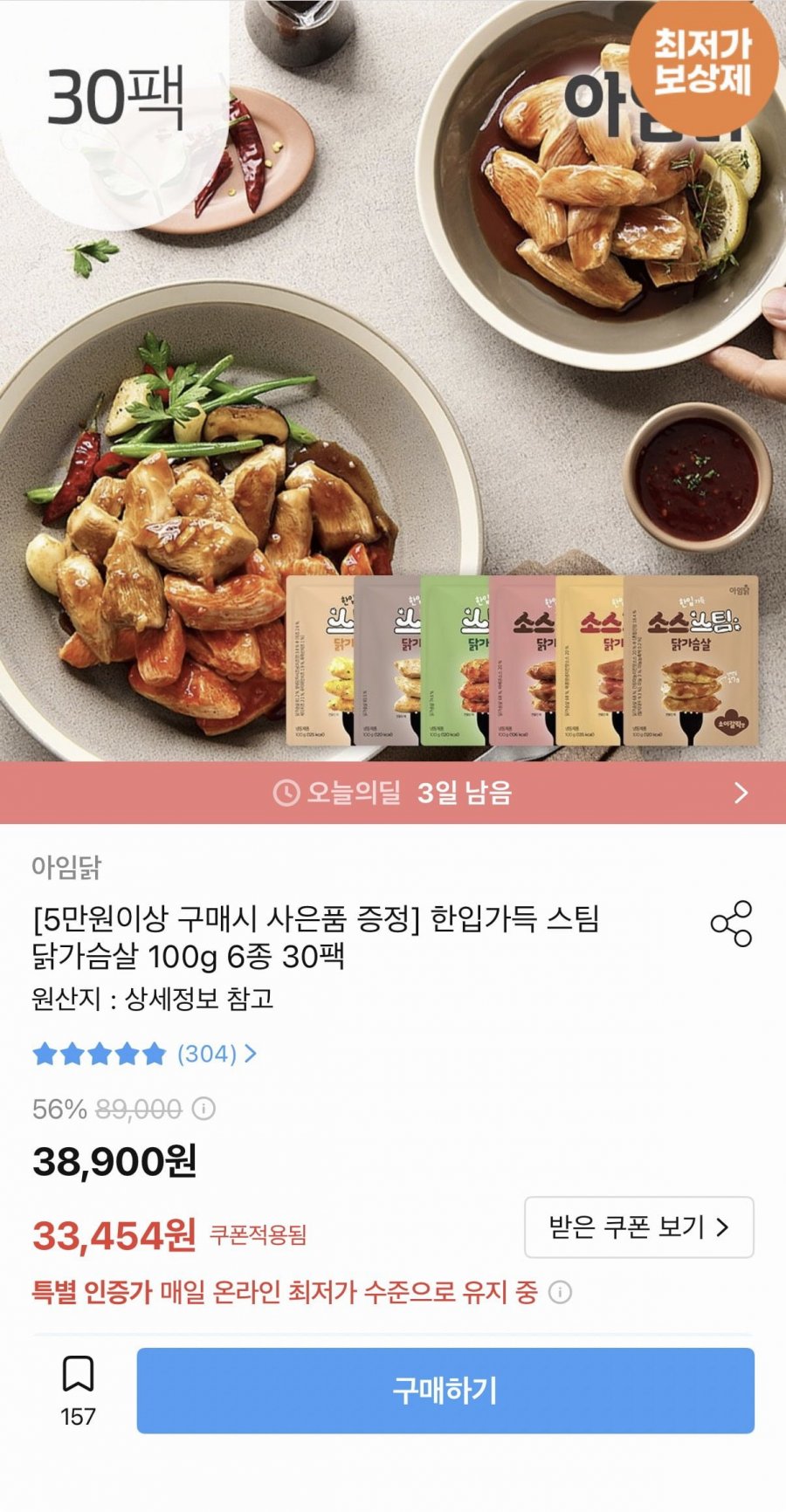This screenshot has width=786, height=1512.
Task: Open the 오늘의딜 deal banner
Action: tap(393, 793)
